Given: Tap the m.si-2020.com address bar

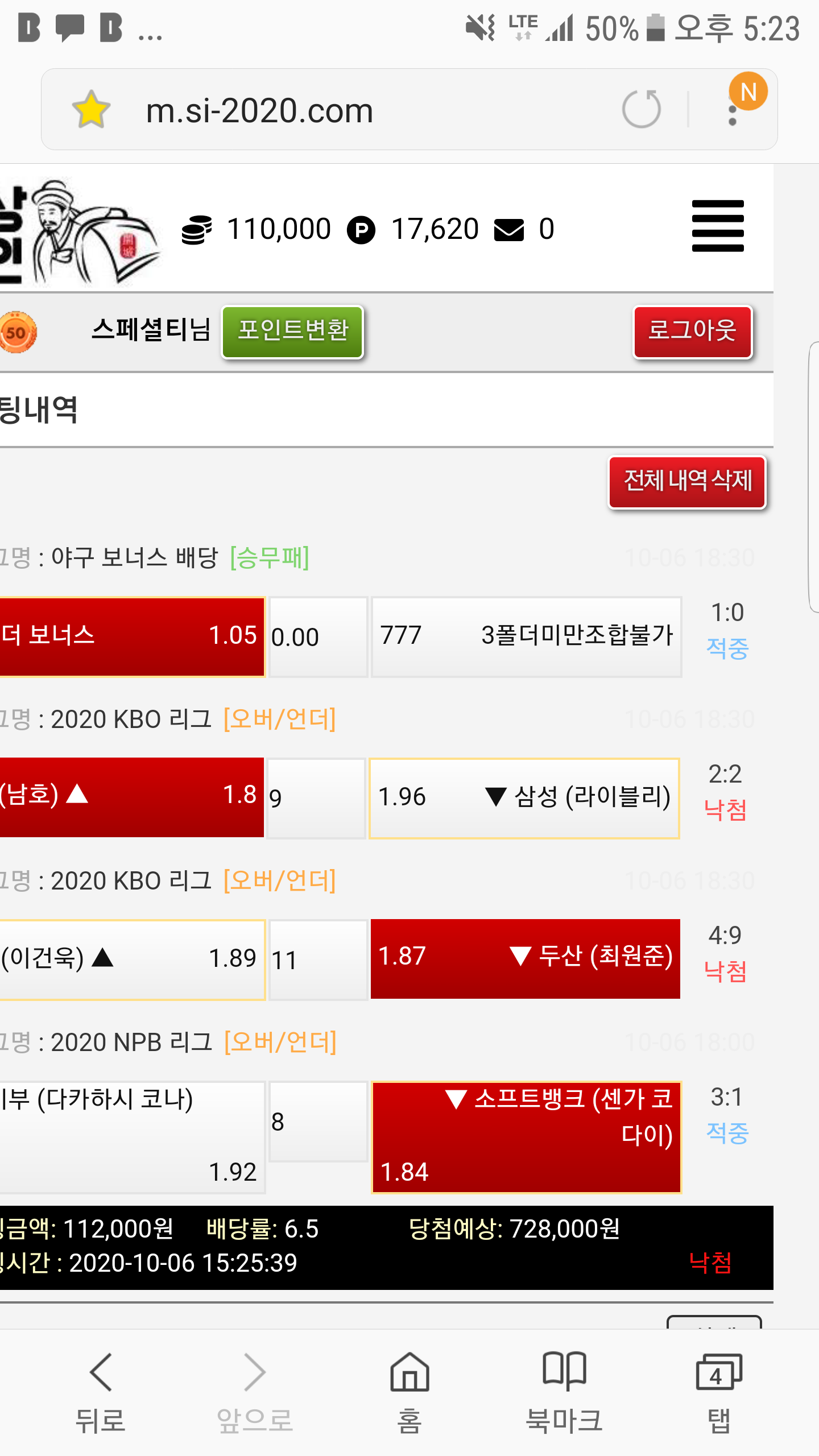Looking at the screenshot, I should [x=341, y=110].
